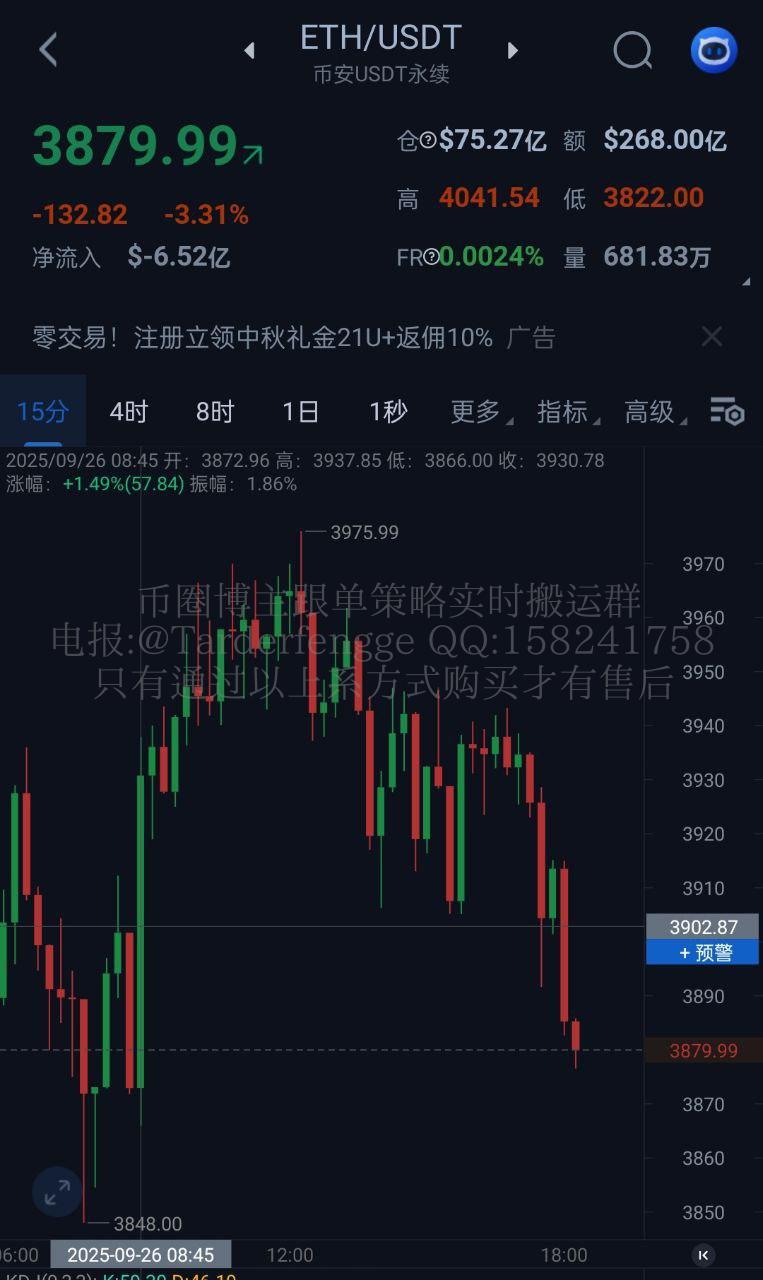Image resolution: width=763 pixels, height=1280 pixels.
Task: Open the FR funding rate info icon
Action: 431,257
